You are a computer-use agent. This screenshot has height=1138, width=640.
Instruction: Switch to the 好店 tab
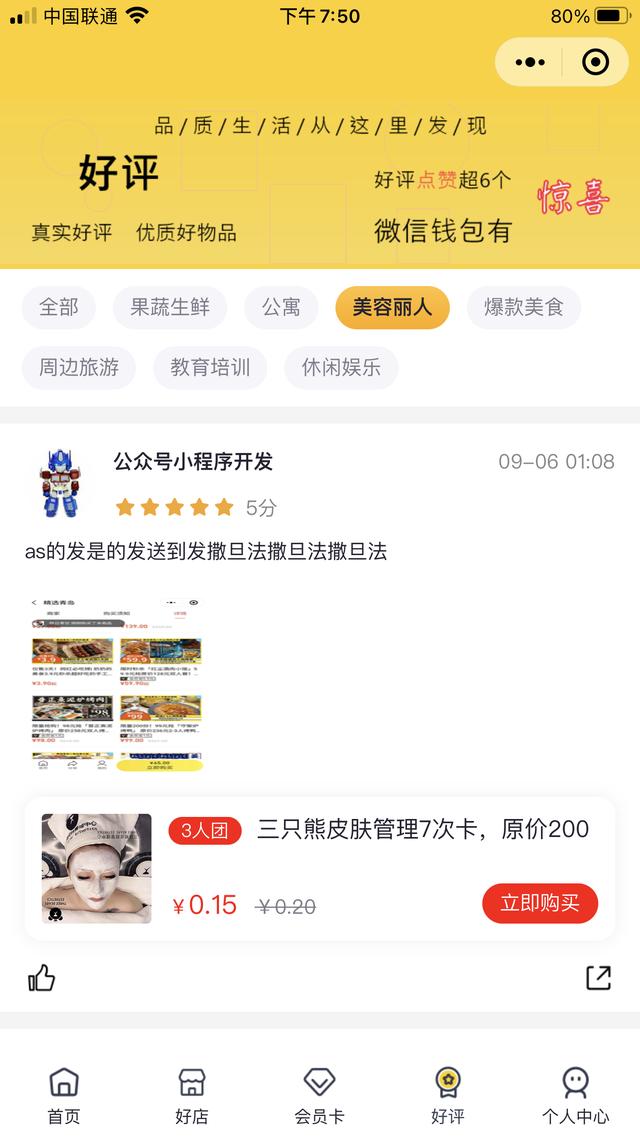pyautogui.click(x=192, y=1094)
